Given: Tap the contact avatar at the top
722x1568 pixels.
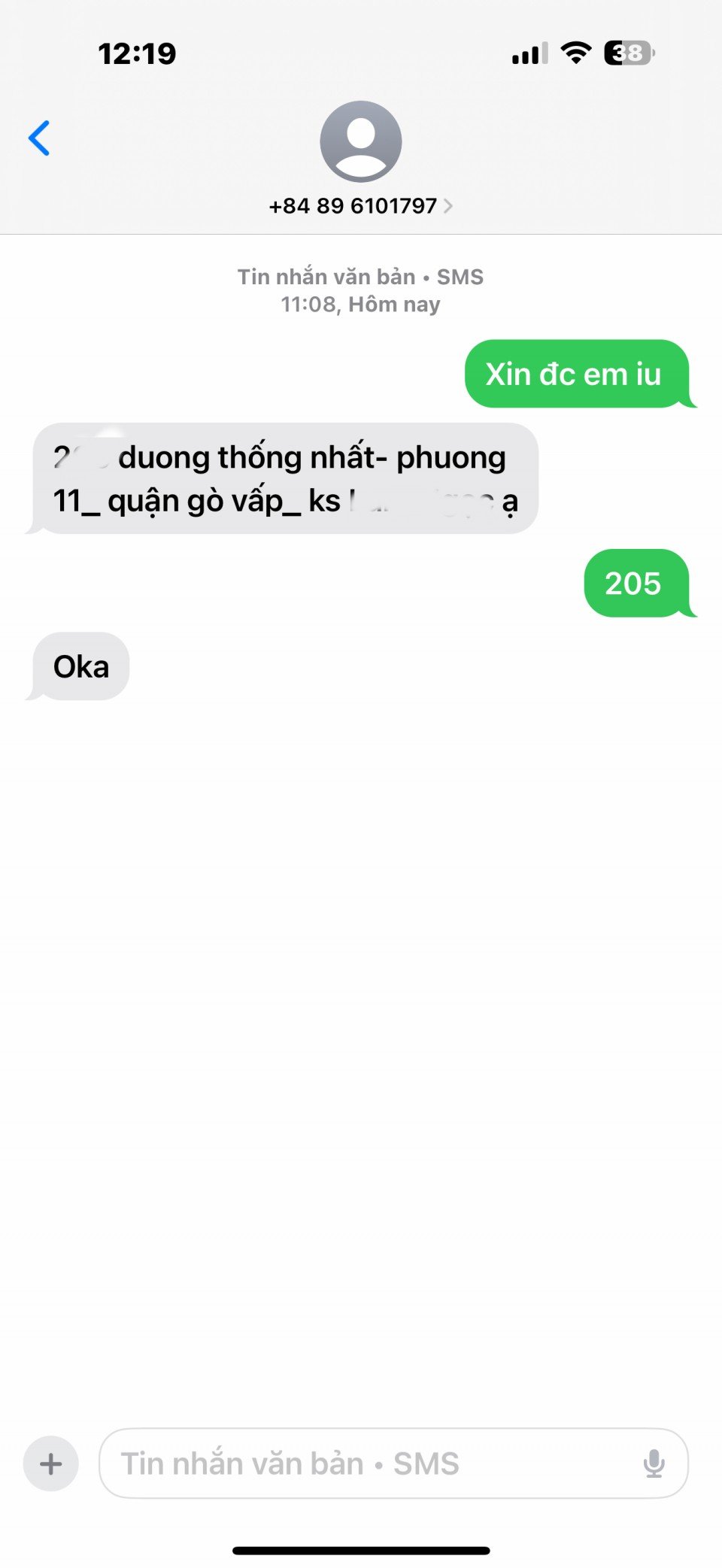Looking at the screenshot, I should tap(361, 141).
